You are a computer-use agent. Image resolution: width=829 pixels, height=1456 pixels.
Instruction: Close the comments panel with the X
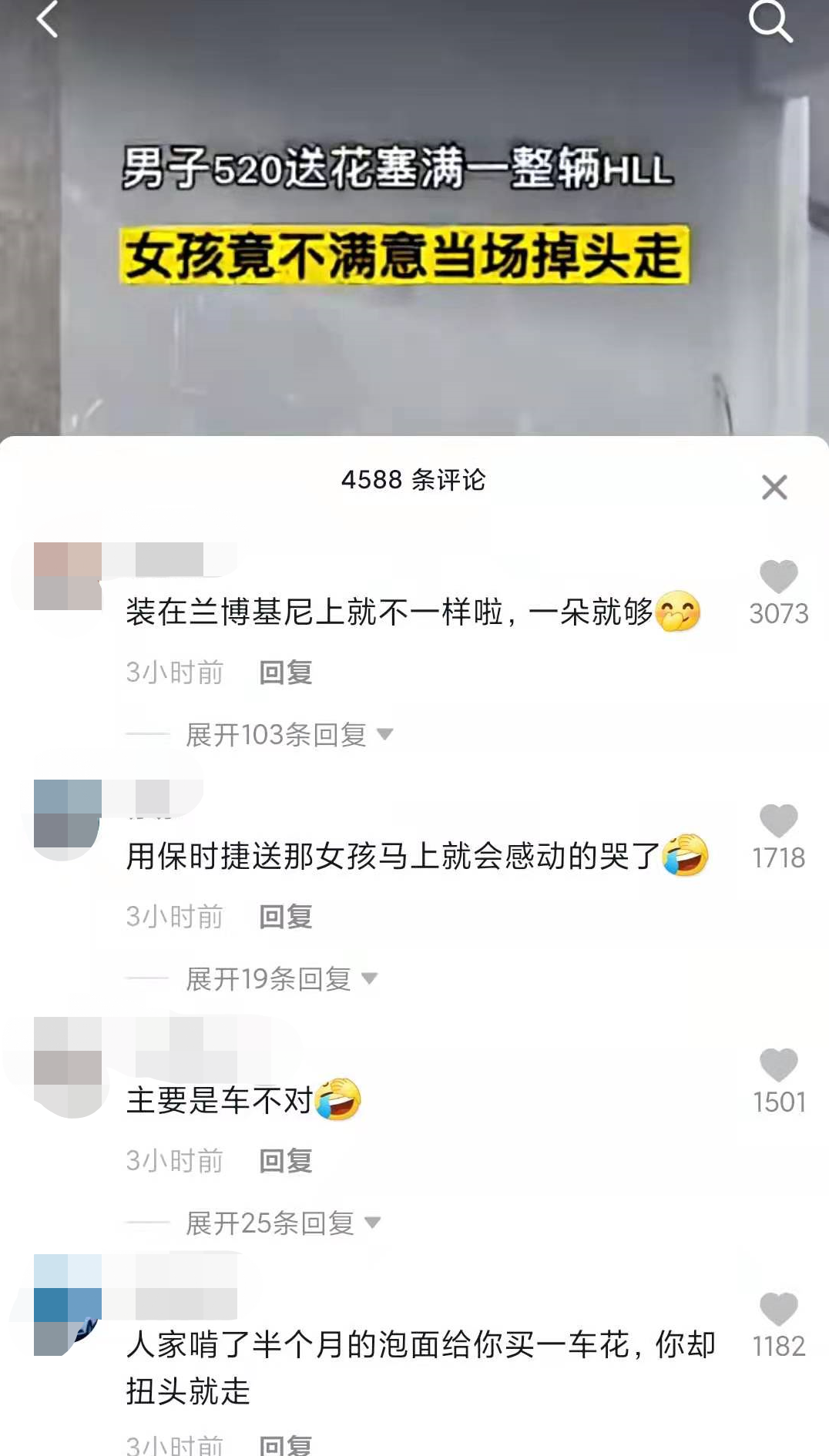(x=776, y=488)
